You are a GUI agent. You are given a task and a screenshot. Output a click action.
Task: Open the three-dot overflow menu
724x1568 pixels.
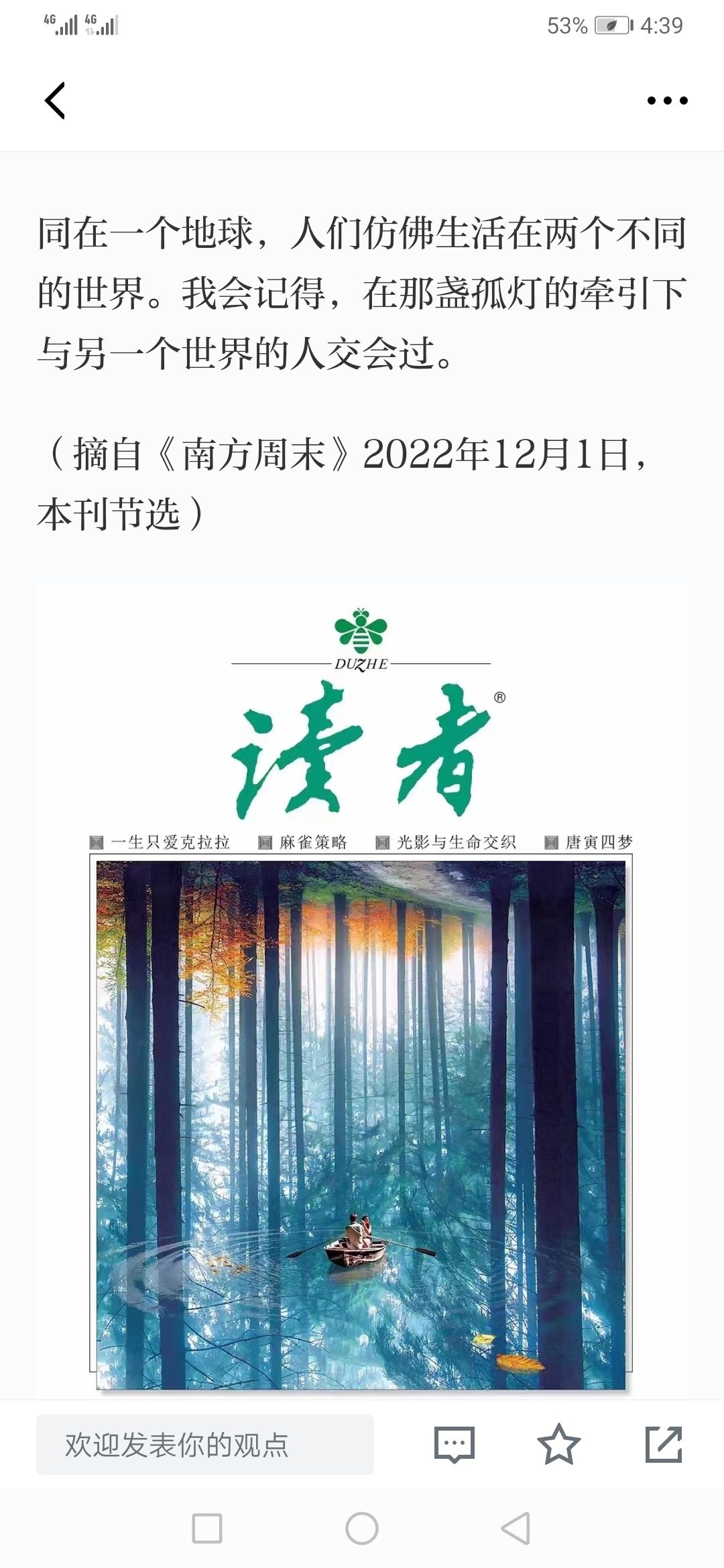[668, 101]
